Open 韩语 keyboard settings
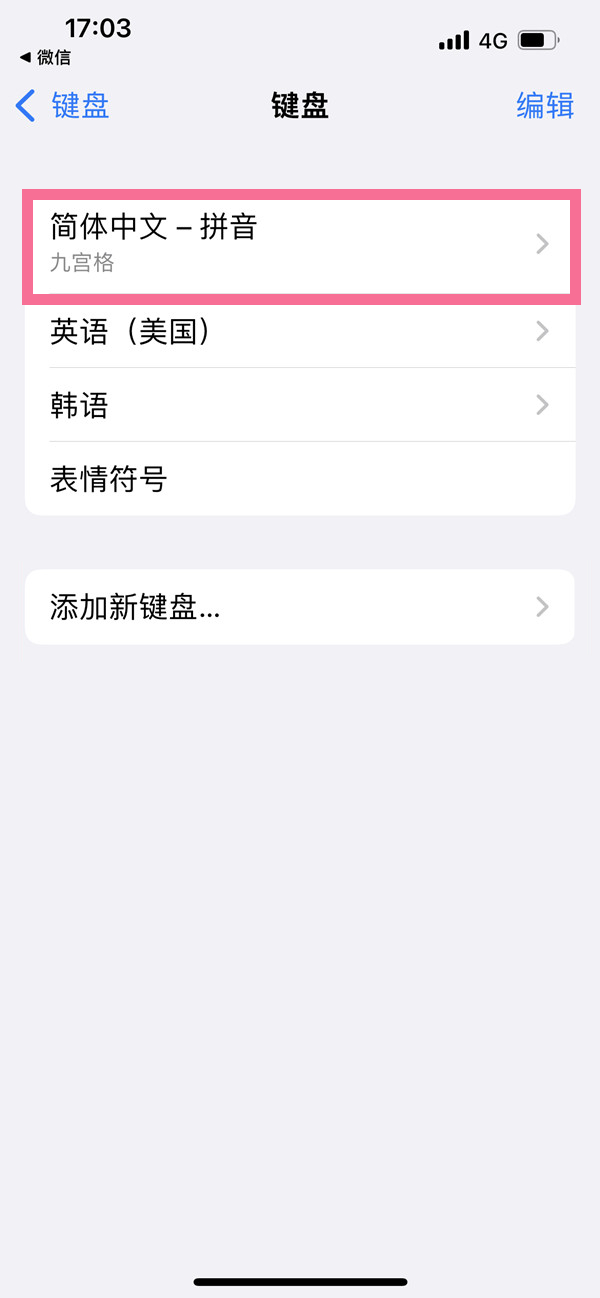The width and height of the screenshot is (600, 1298). (x=300, y=405)
